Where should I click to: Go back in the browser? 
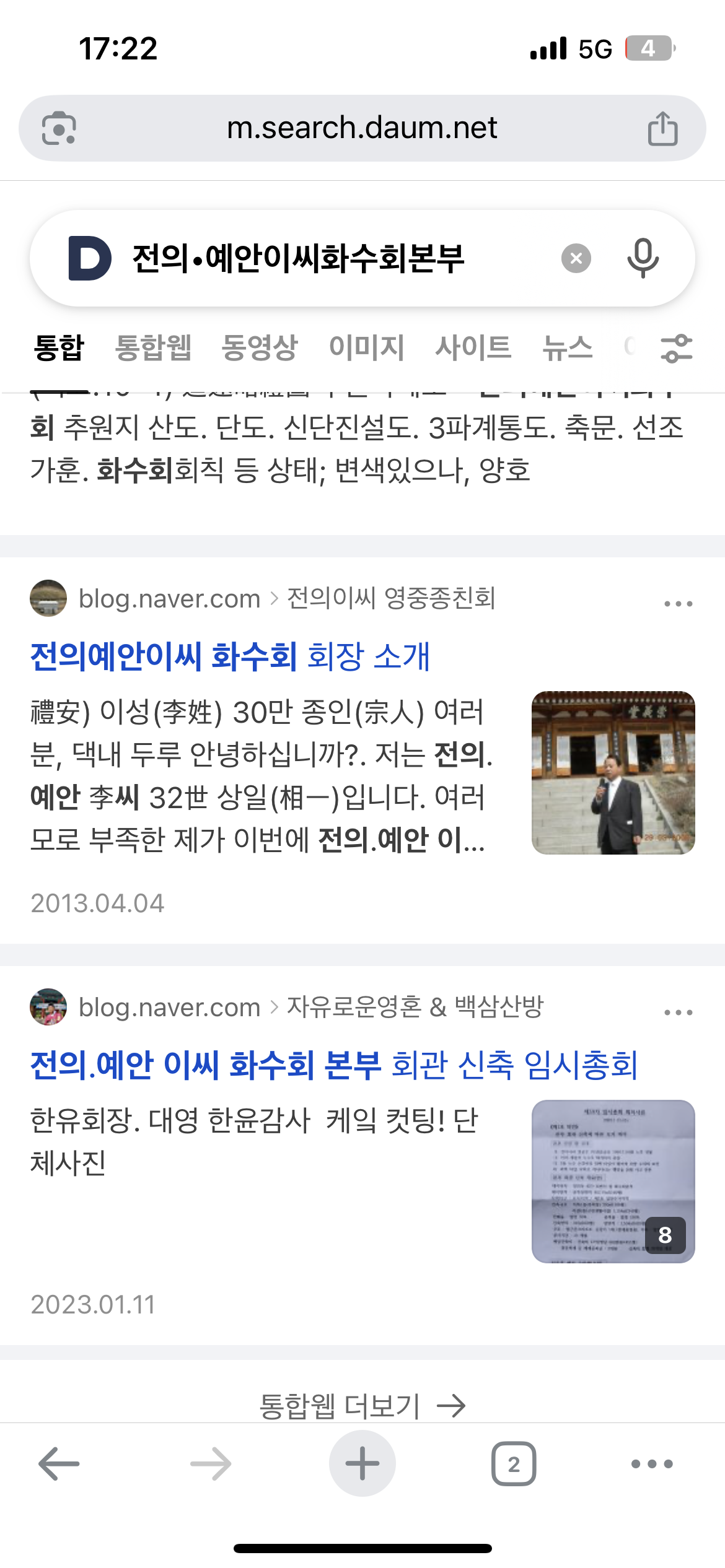point(59,1463)
